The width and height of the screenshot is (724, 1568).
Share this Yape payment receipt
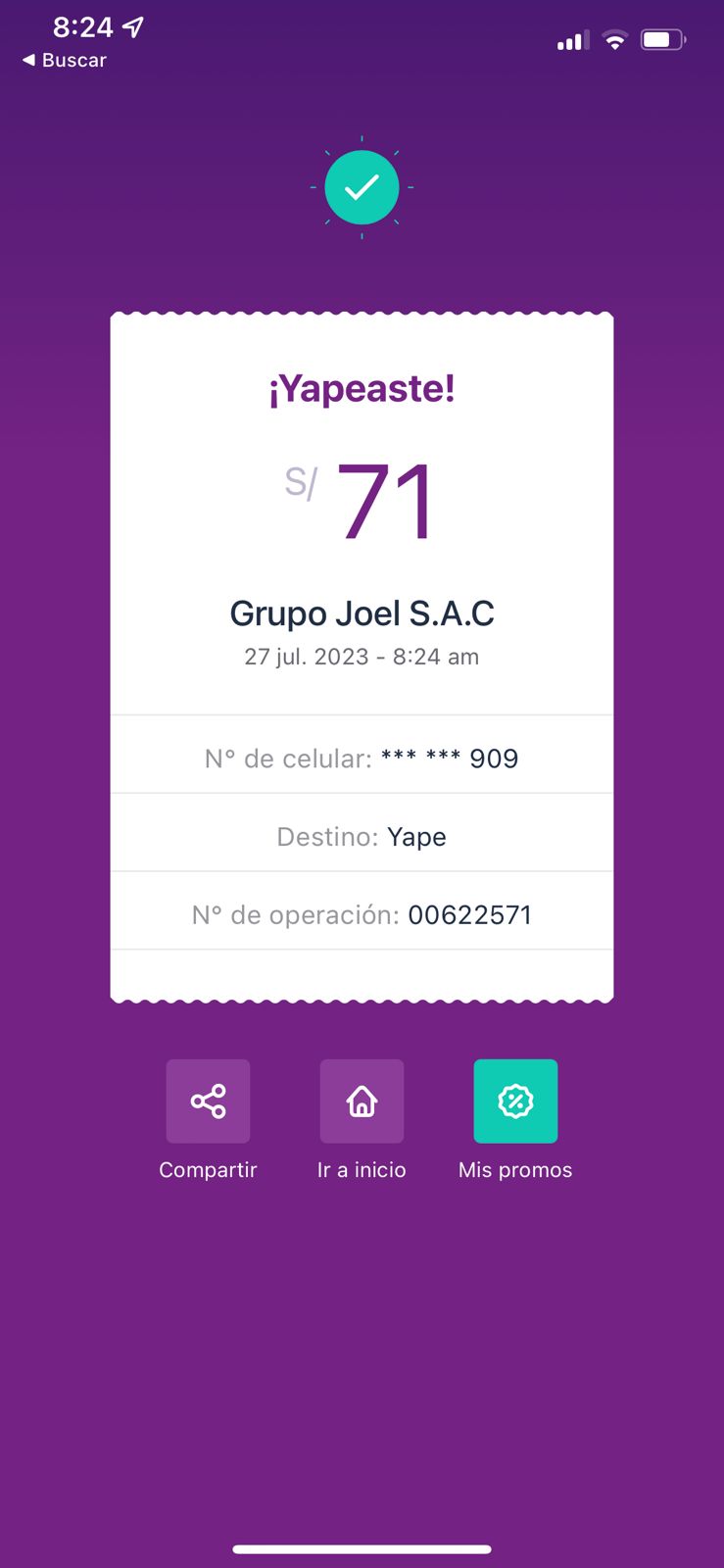208,1101
